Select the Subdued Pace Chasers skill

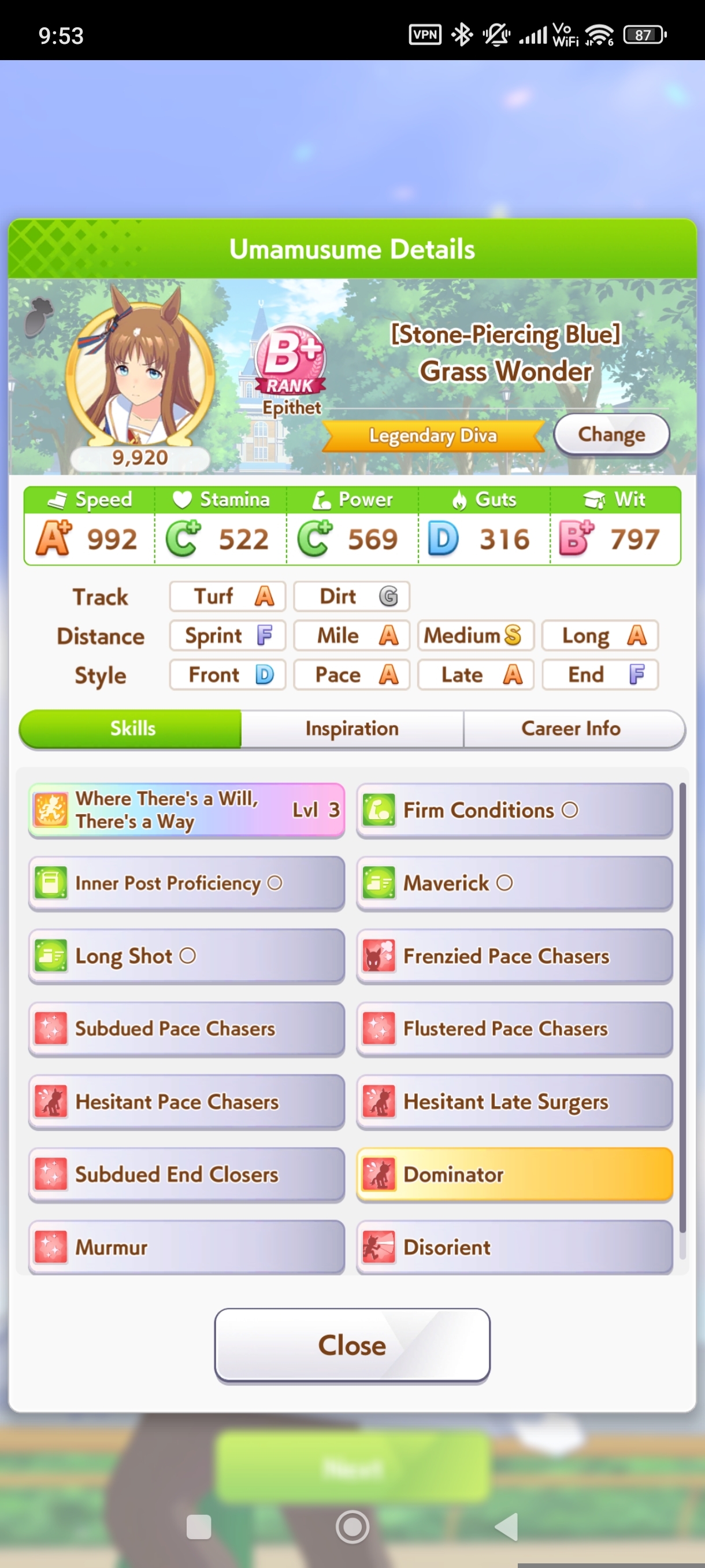pyautogui.click(x=186, y=1029)
